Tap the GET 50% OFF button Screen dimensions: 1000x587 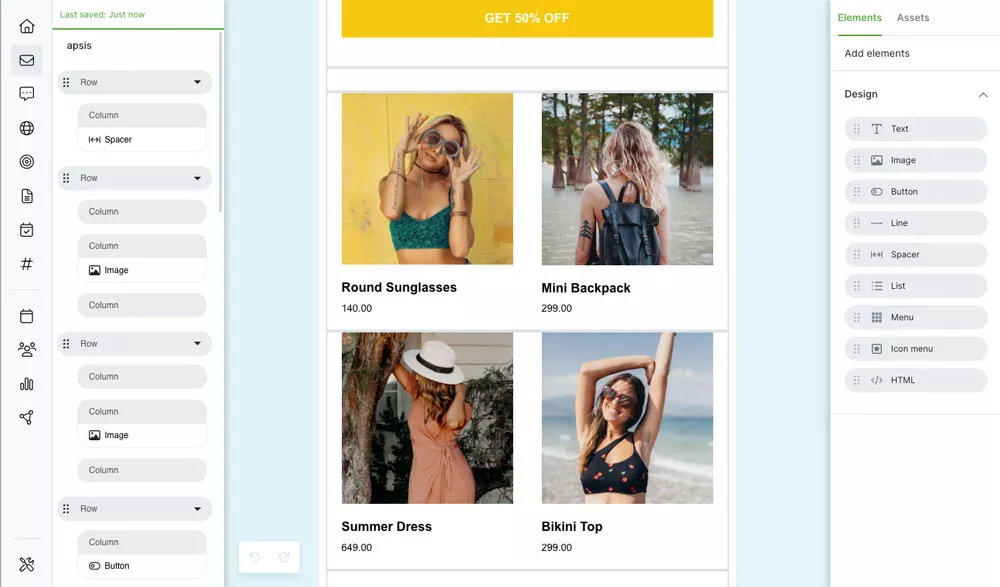tap(527, 19)
